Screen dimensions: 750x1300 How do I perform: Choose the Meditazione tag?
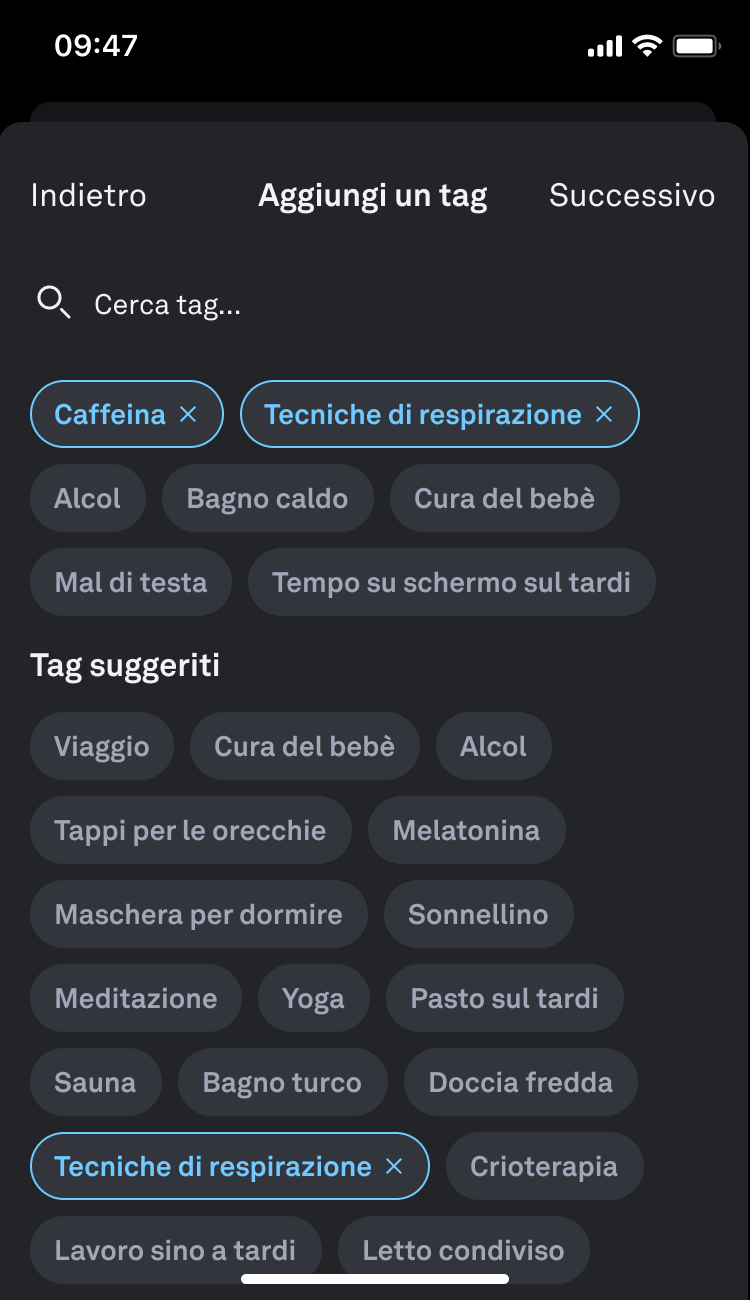coord(136,998)
